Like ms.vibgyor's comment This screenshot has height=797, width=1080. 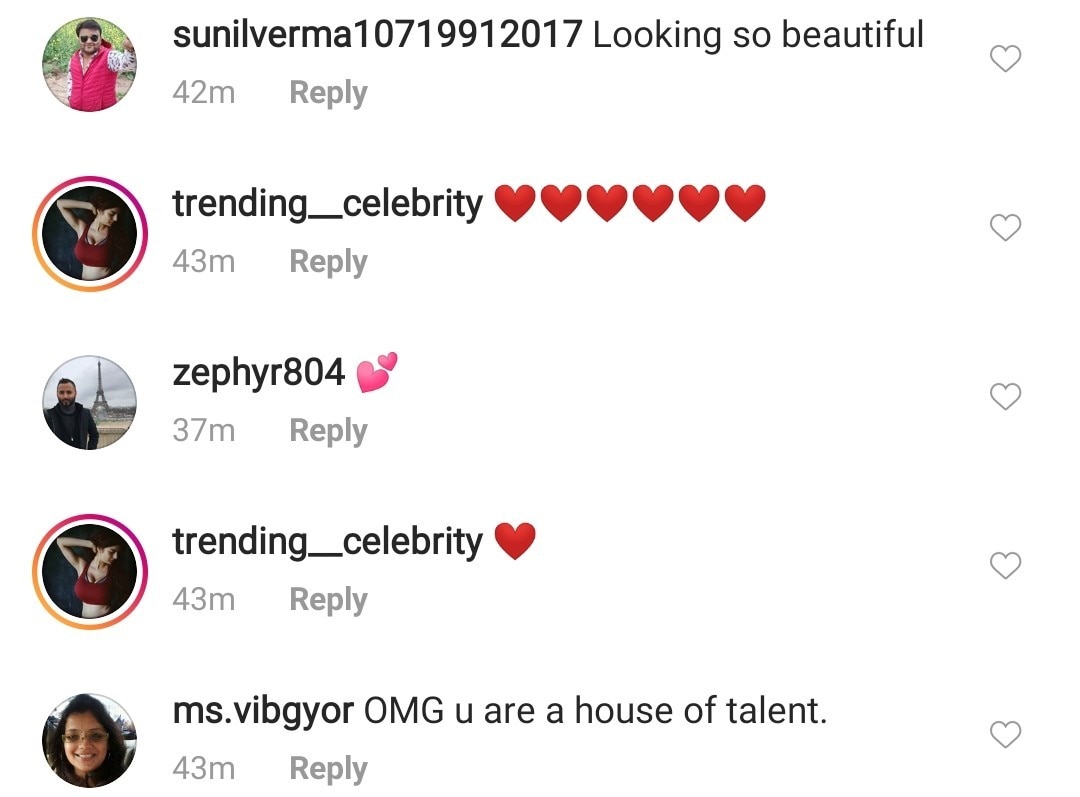coord(1005,736)
